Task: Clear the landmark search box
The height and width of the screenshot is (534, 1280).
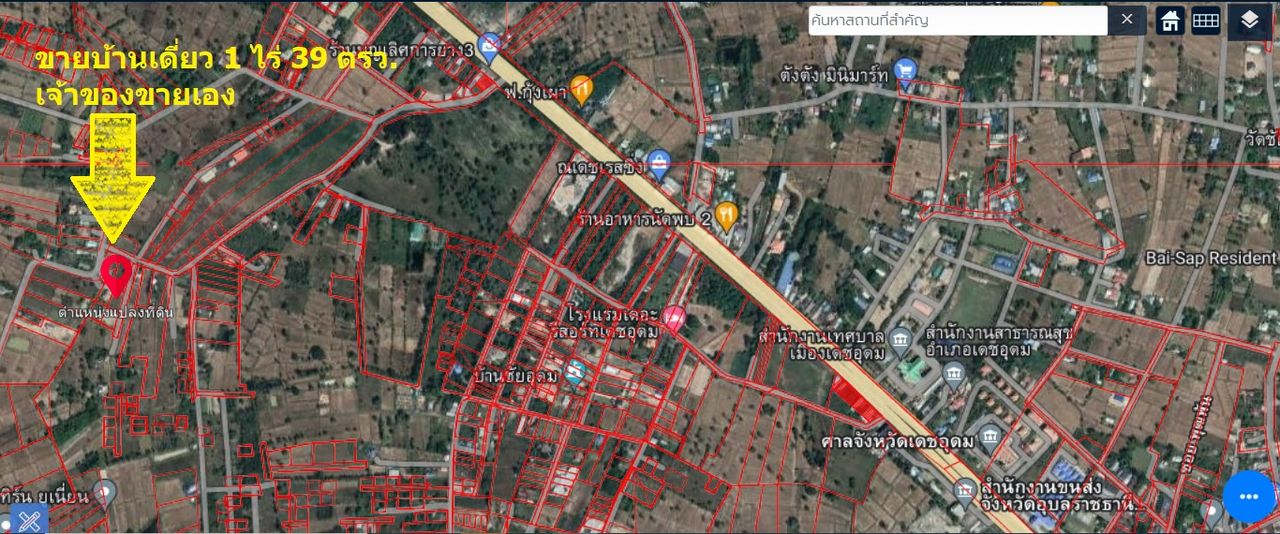Action: coord(1127,20)
